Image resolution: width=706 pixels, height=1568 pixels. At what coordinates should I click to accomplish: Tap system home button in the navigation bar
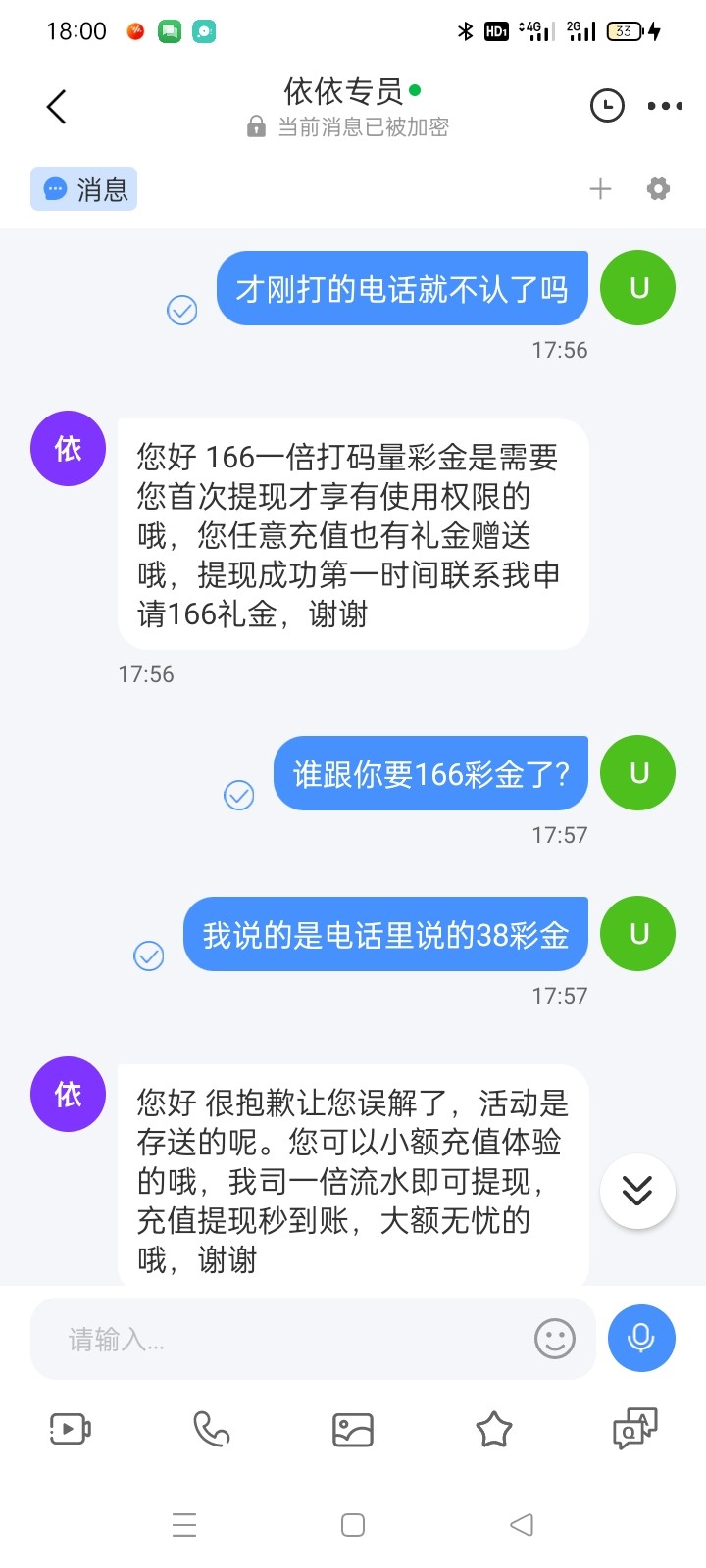click(353, 1525)
